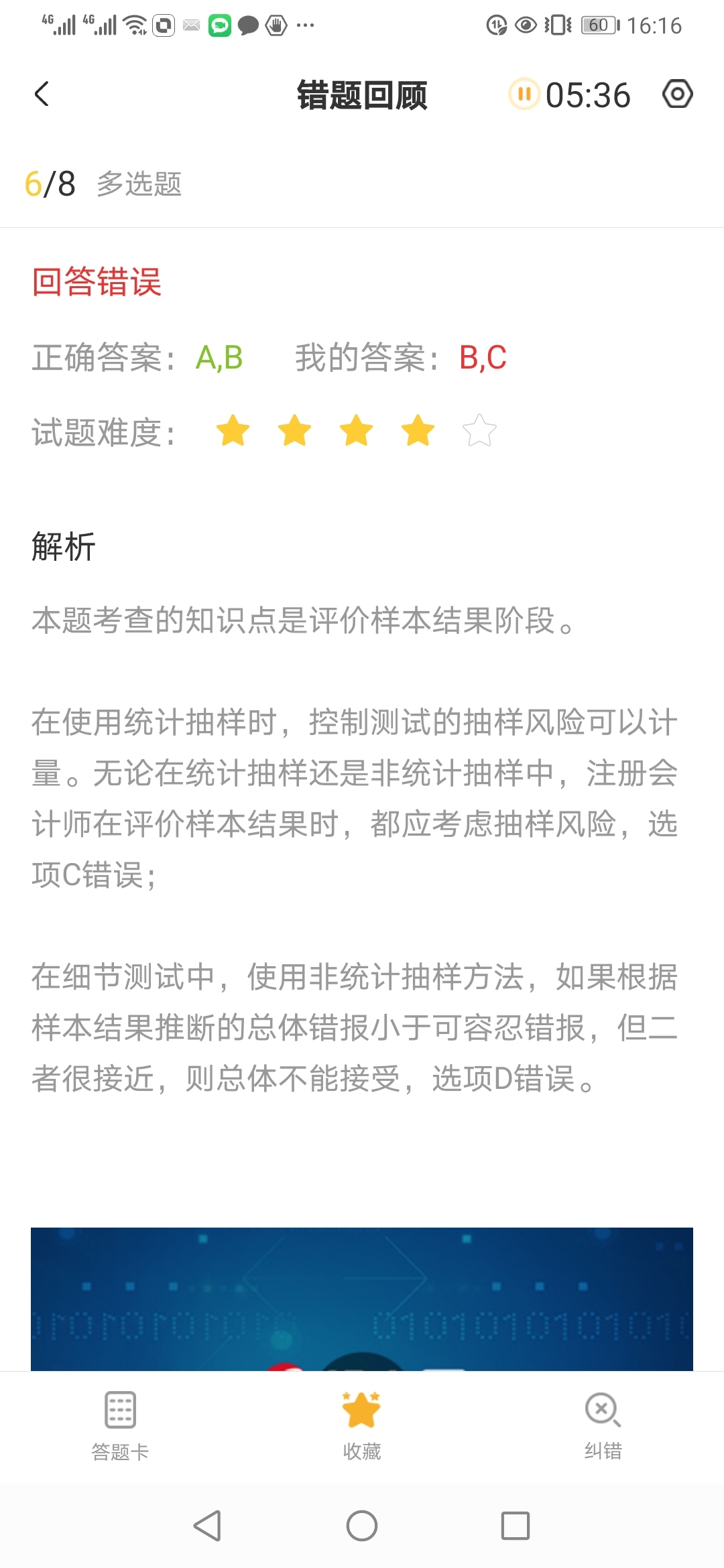The image size is (724, 1568).
Task: Open the settings hexagon icon
Action: click(x=677, y=94)
